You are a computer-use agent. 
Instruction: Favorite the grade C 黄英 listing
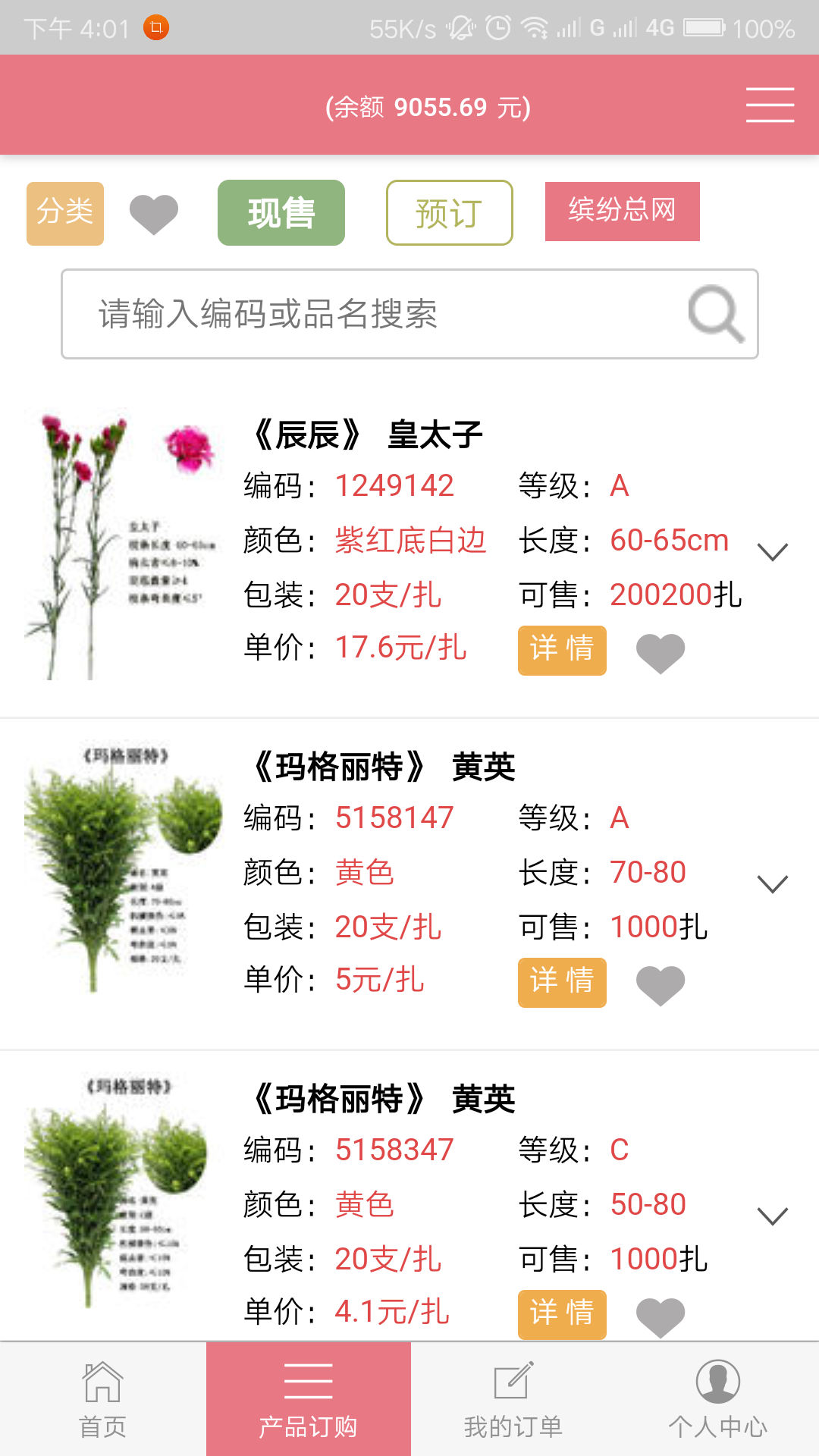point(659,1315)
